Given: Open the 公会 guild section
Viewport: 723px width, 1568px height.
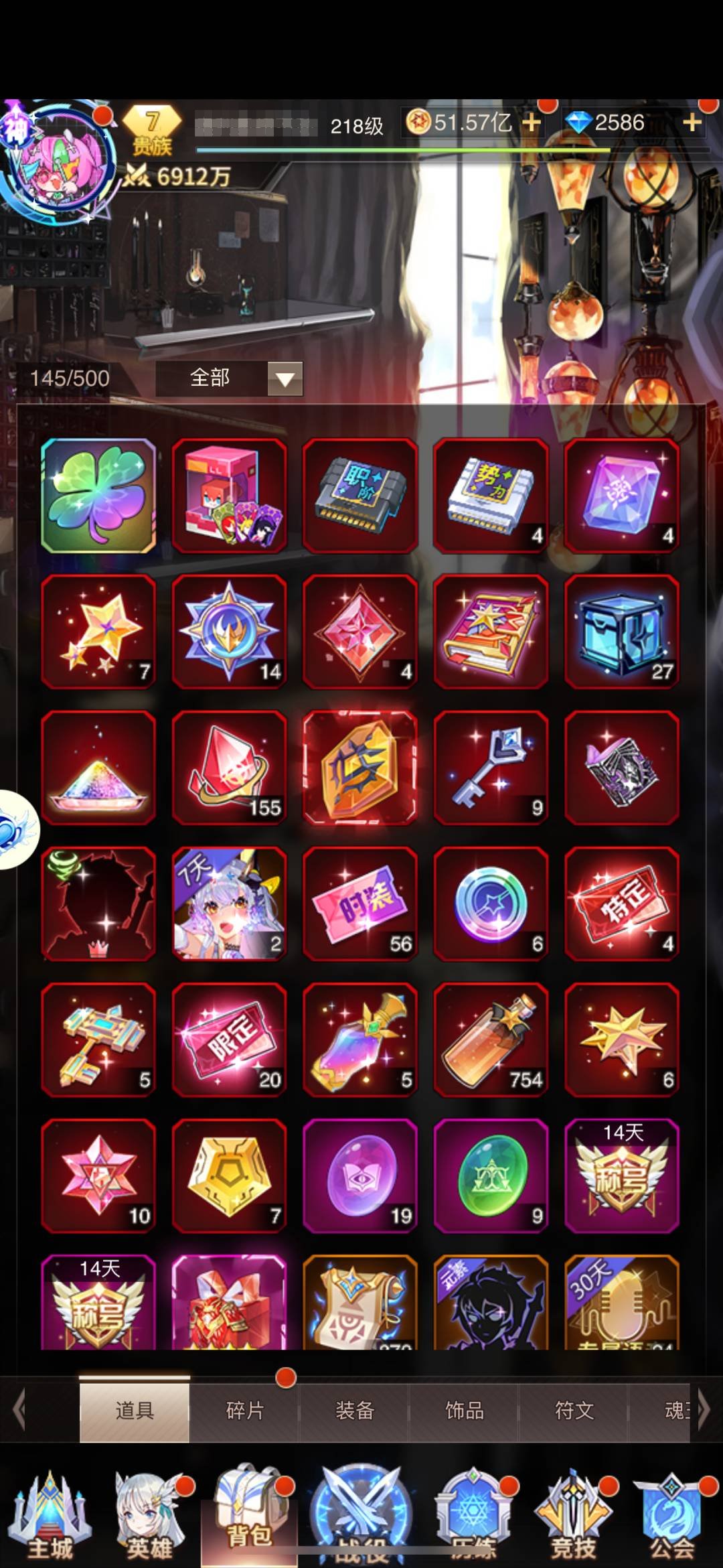Looking at the screenshot, I should (671, 1517).
